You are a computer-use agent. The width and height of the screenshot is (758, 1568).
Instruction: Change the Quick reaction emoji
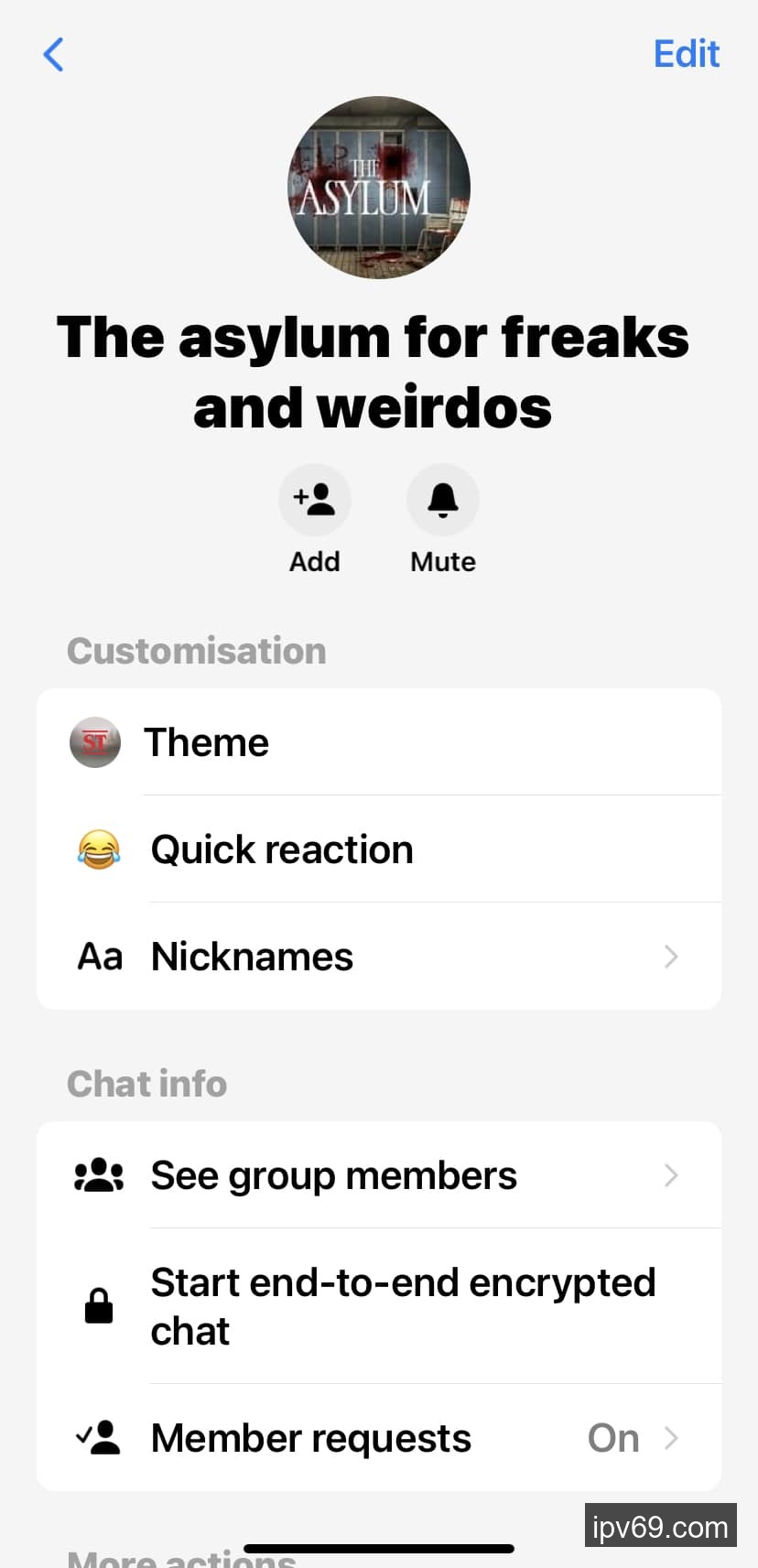pos(379,849)
